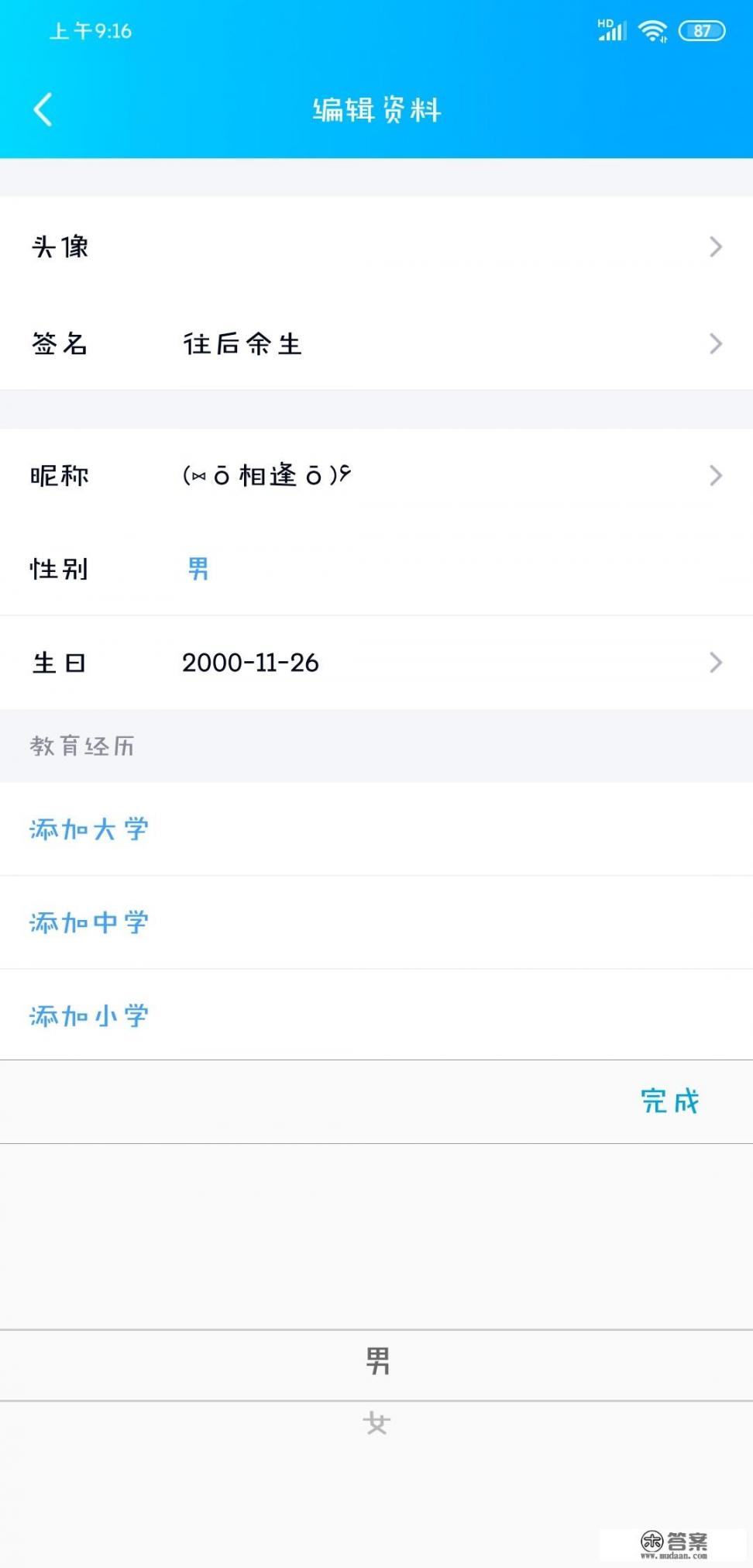Viewport: 753px width, 1568px height.
Task: Expand the 签名 signature row chevron
Action: pos(714,343)
